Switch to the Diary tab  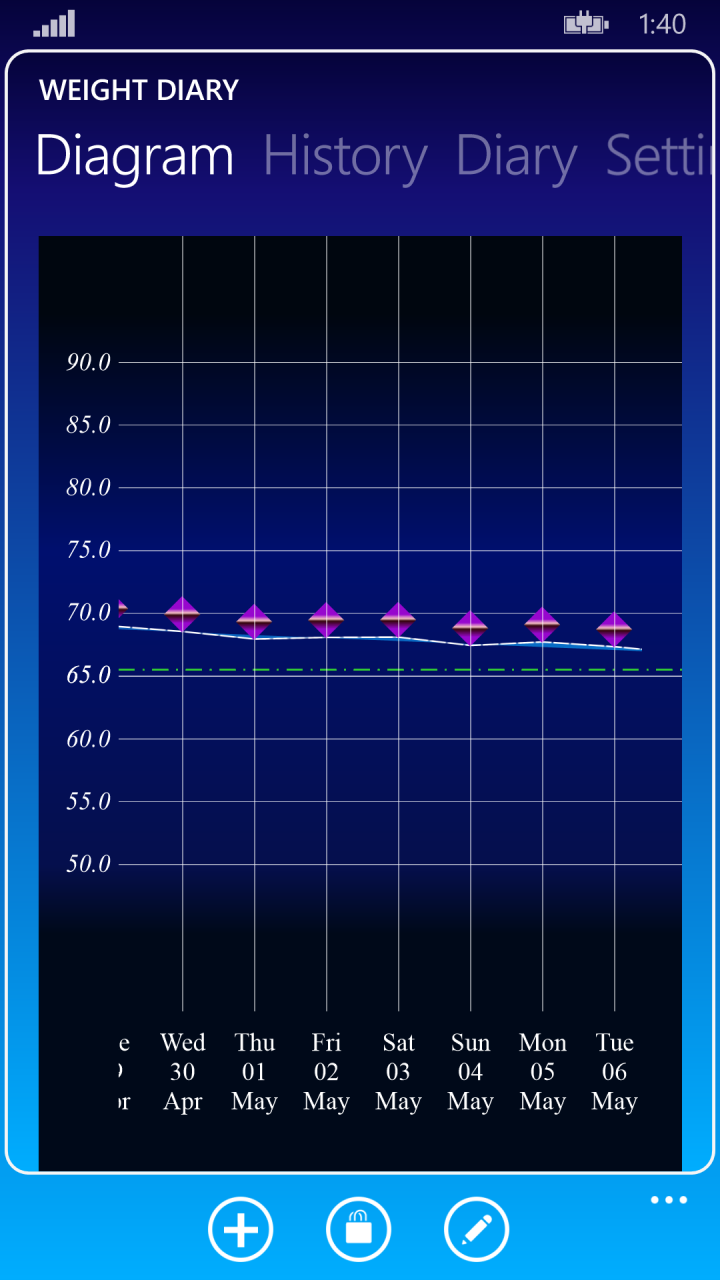516,157
